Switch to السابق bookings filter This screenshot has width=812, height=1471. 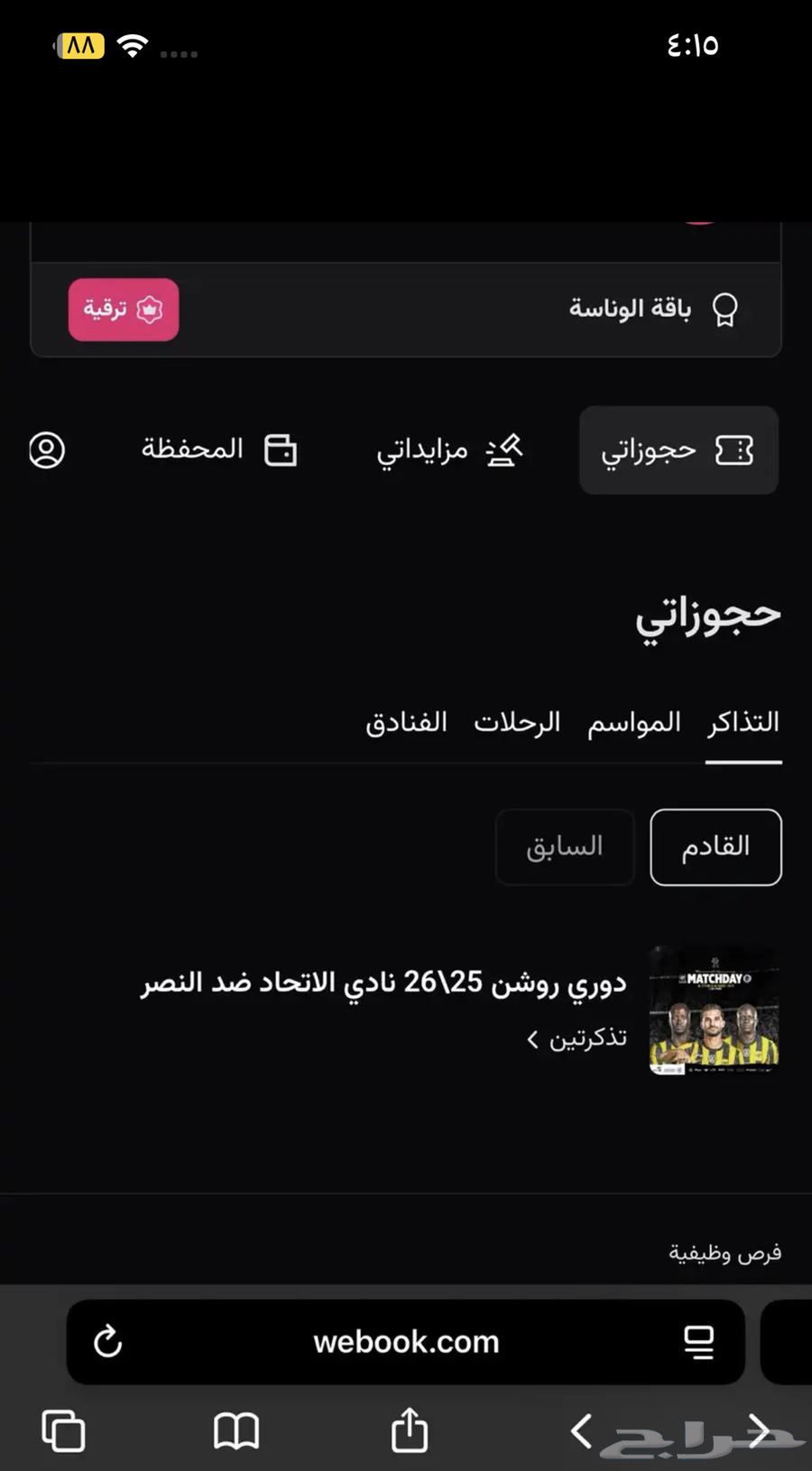coord(564,847)
